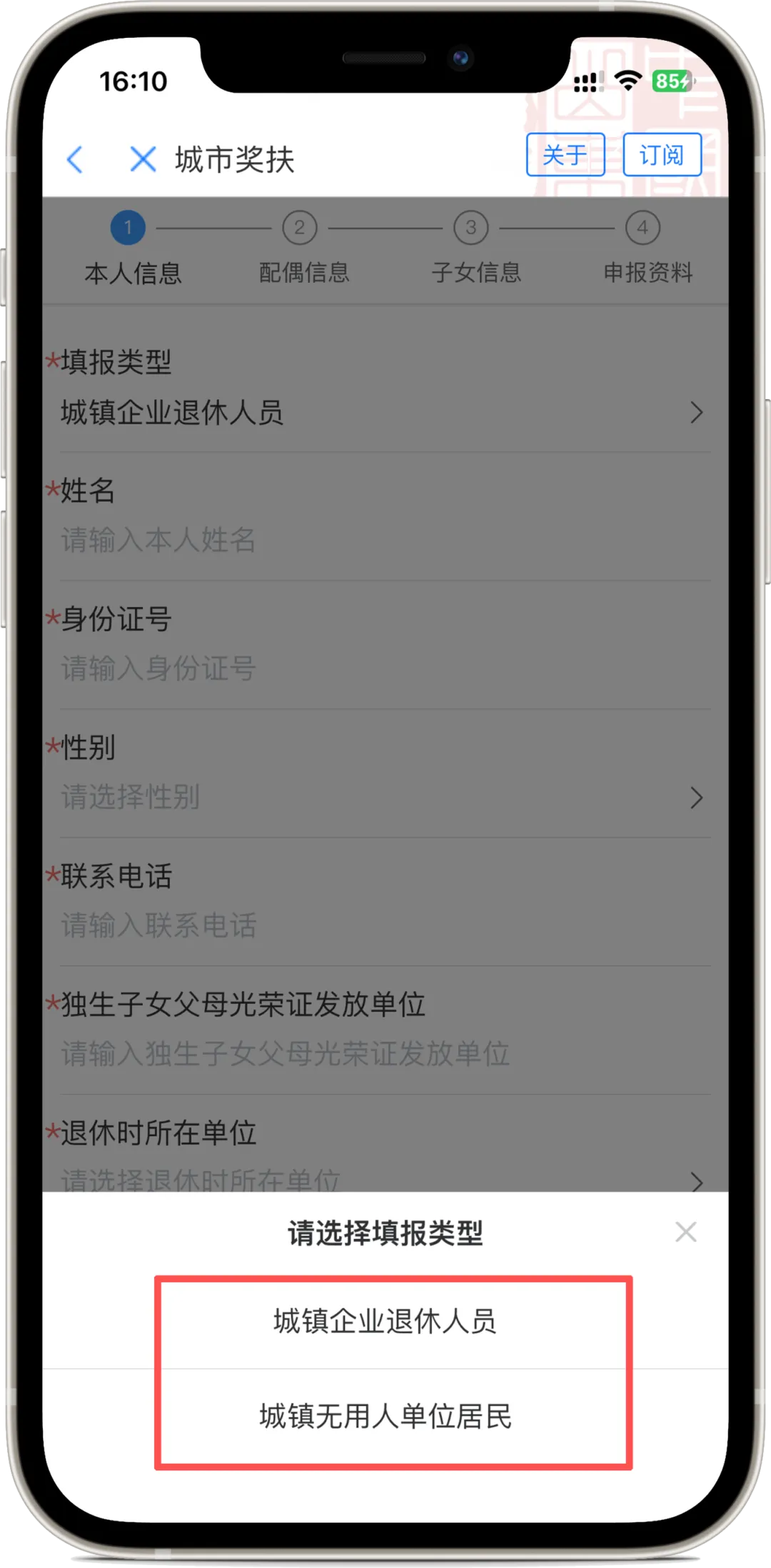Go back with the blue arrow

75,159
